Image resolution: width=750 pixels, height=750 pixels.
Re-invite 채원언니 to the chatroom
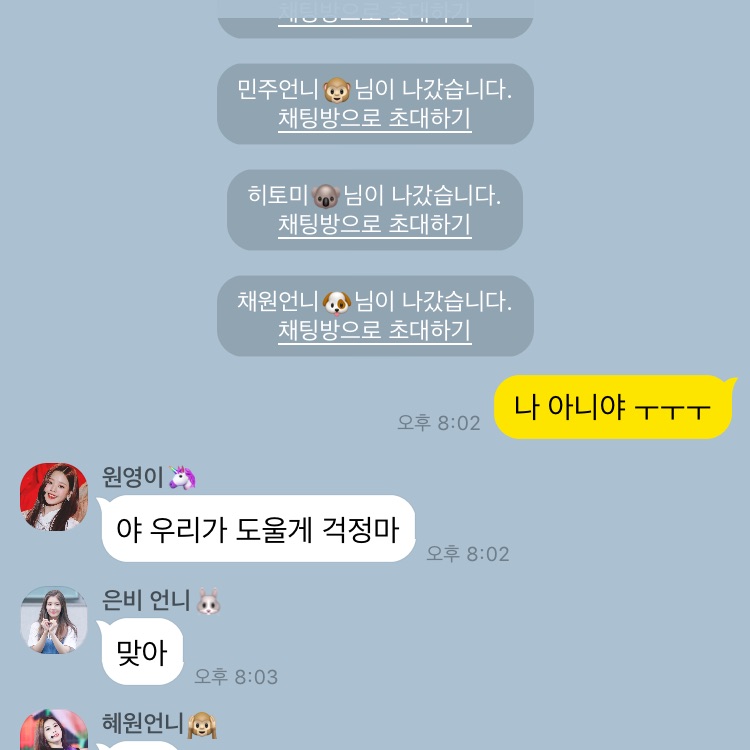coord(374,330)
